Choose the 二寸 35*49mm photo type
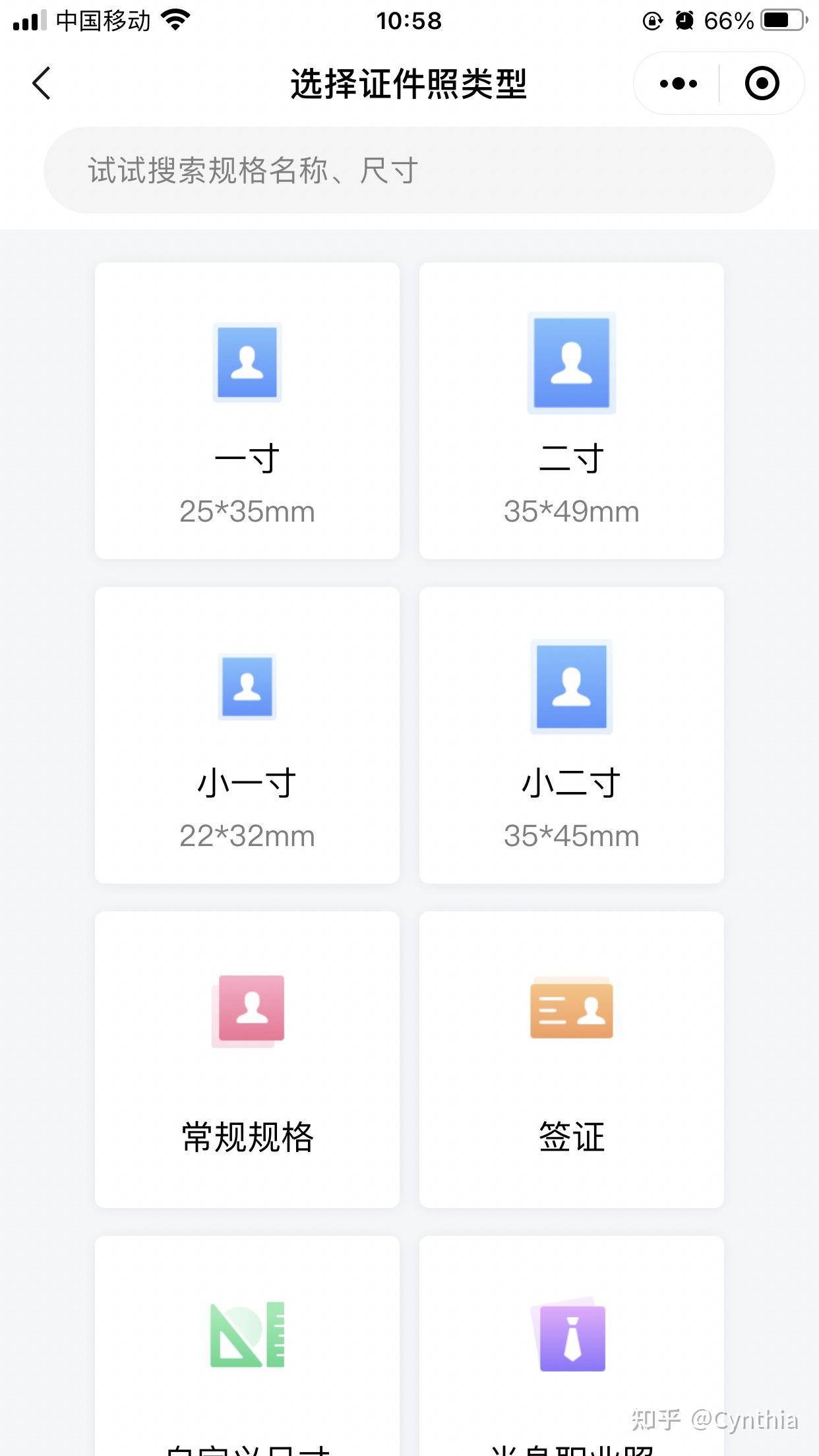 tap(572, 411)
